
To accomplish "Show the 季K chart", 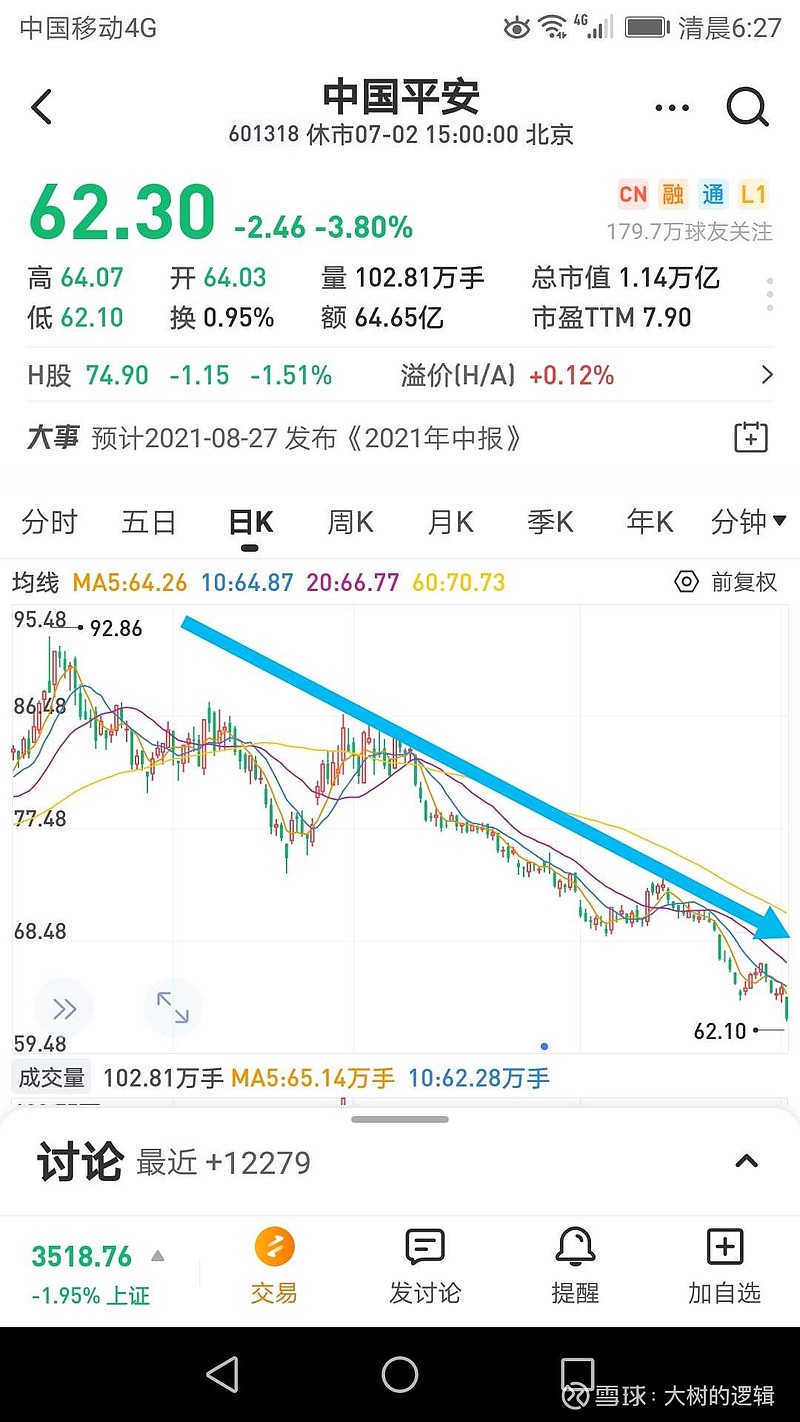I will pyautogui.click(x=550, y=522).
